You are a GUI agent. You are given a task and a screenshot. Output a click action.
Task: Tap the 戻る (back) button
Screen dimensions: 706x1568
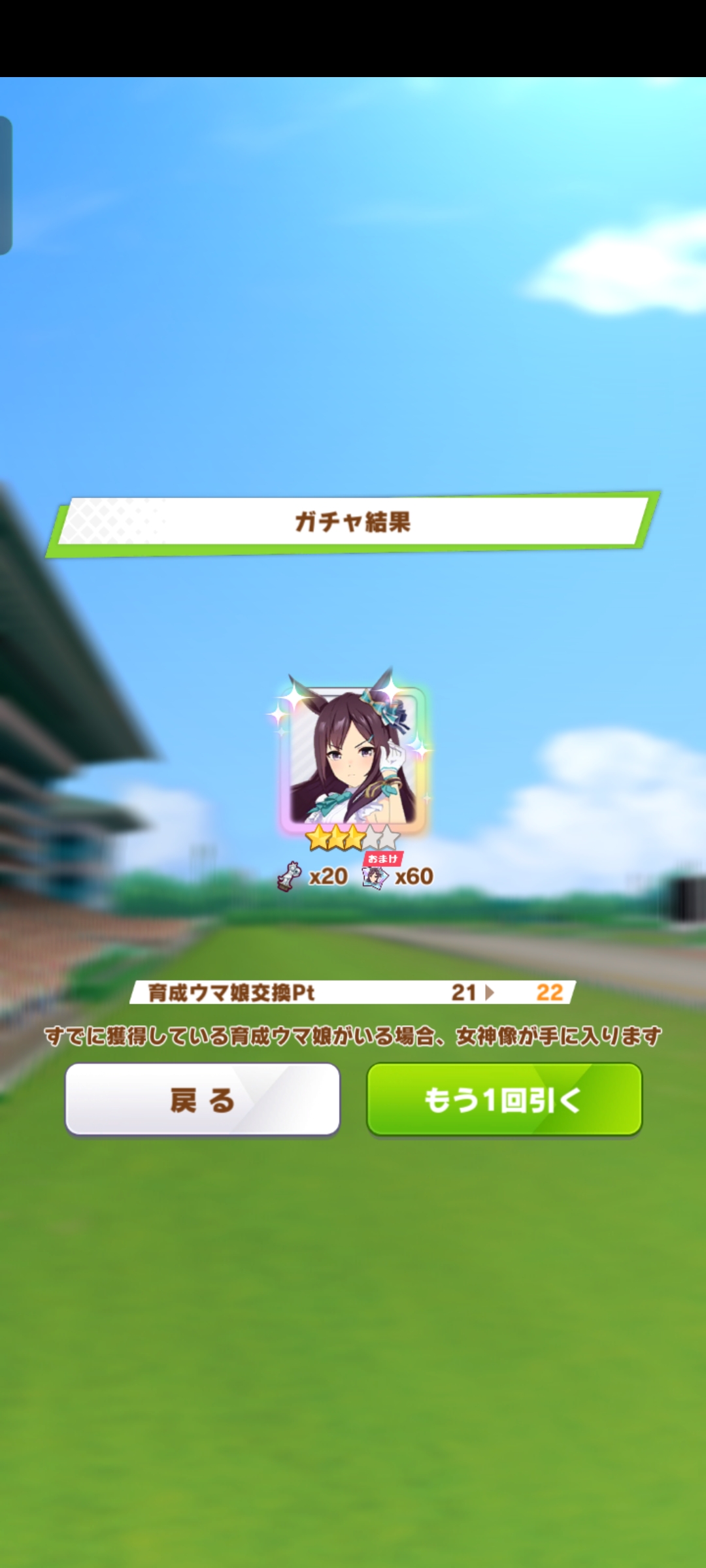point(203,1100)
